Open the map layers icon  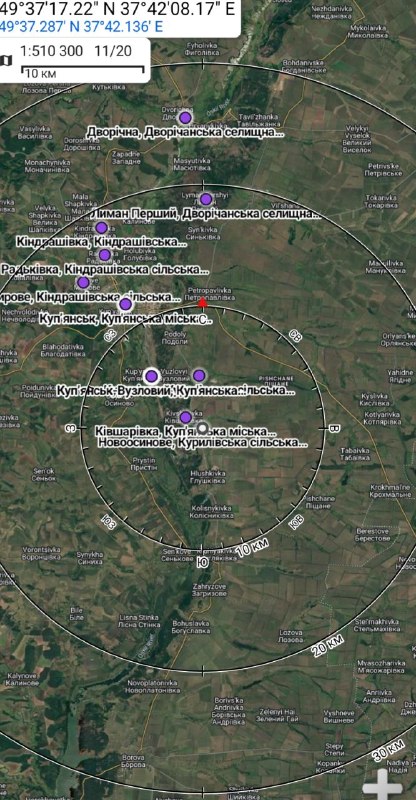[x=6, y=61]
